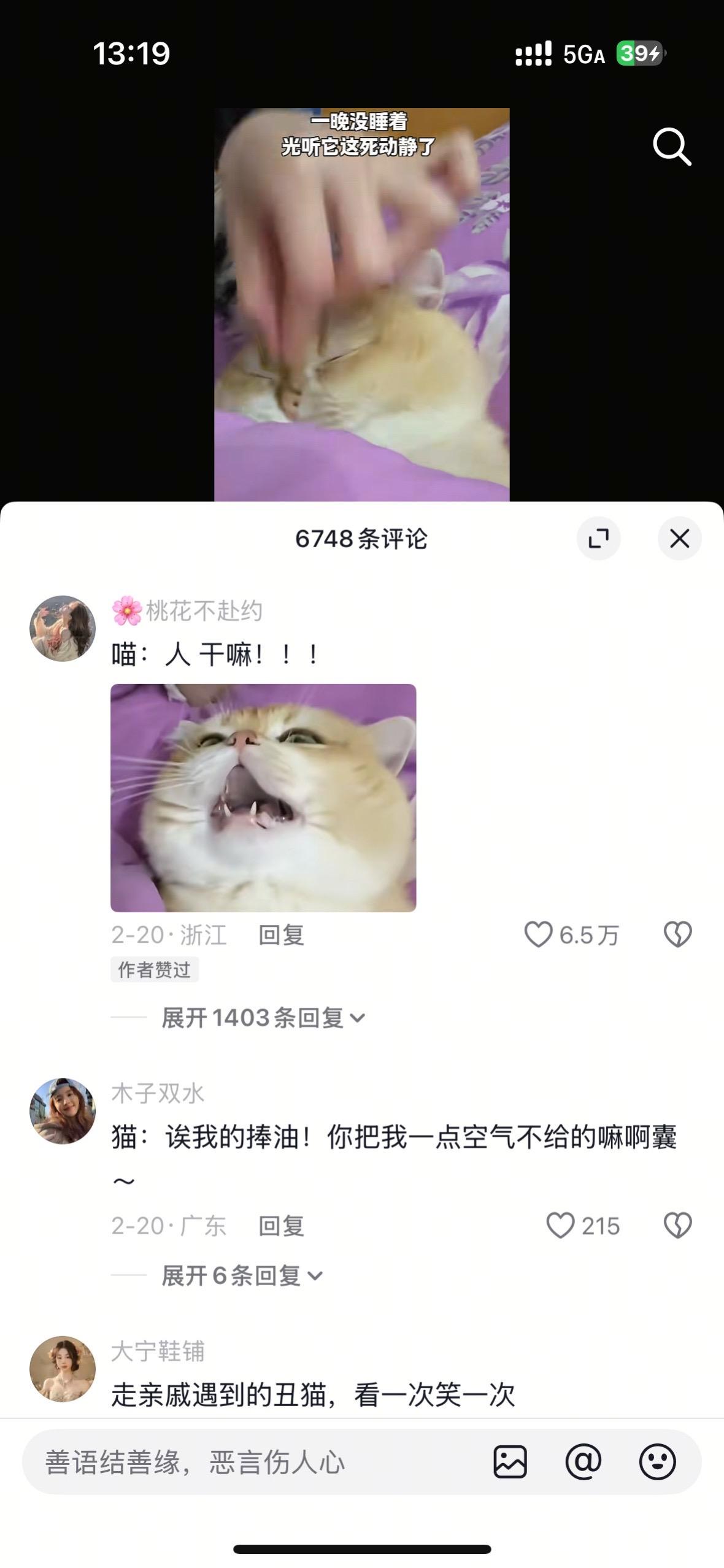Expand the 1403 replies under the first comment
The image size is (724, 1568).
(260, 1017)
